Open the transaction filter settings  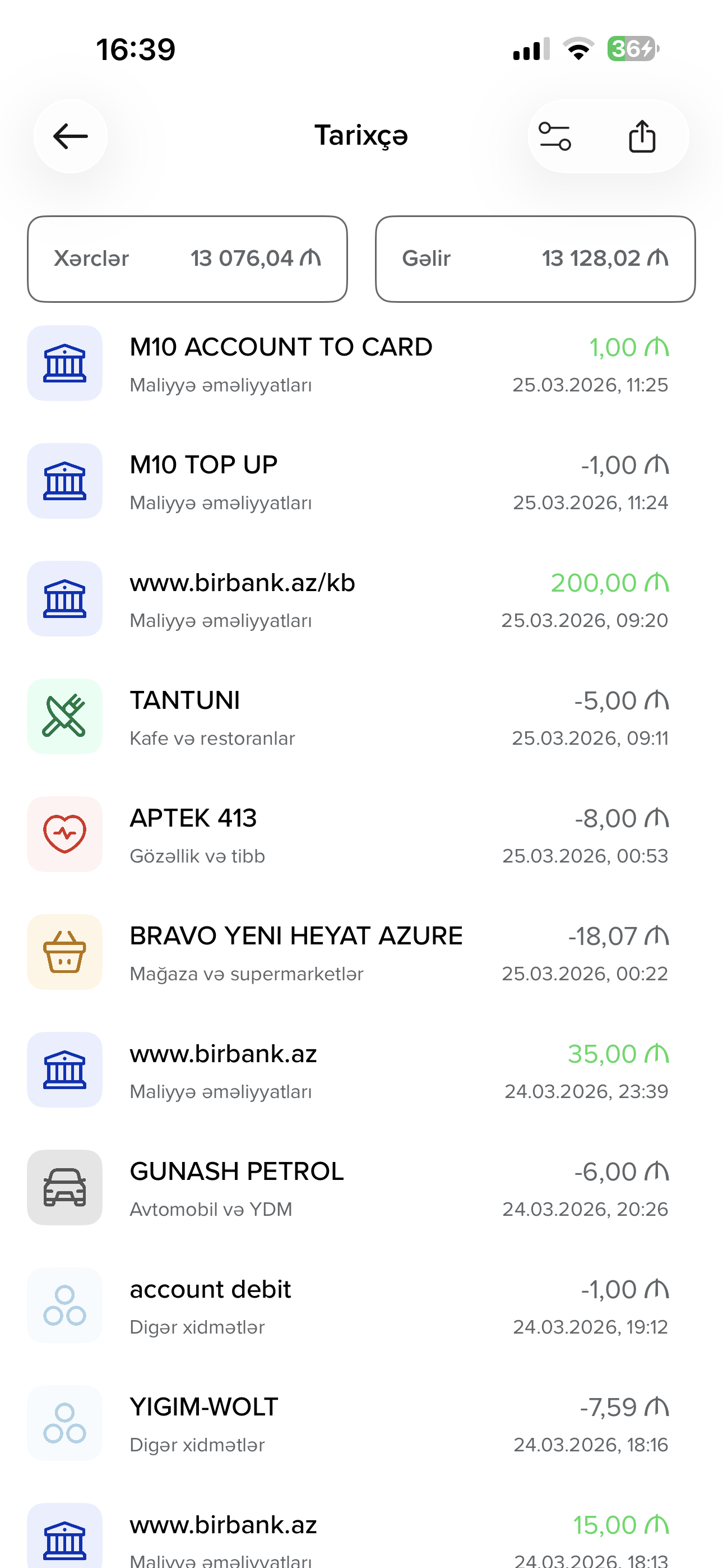point(555,136)
